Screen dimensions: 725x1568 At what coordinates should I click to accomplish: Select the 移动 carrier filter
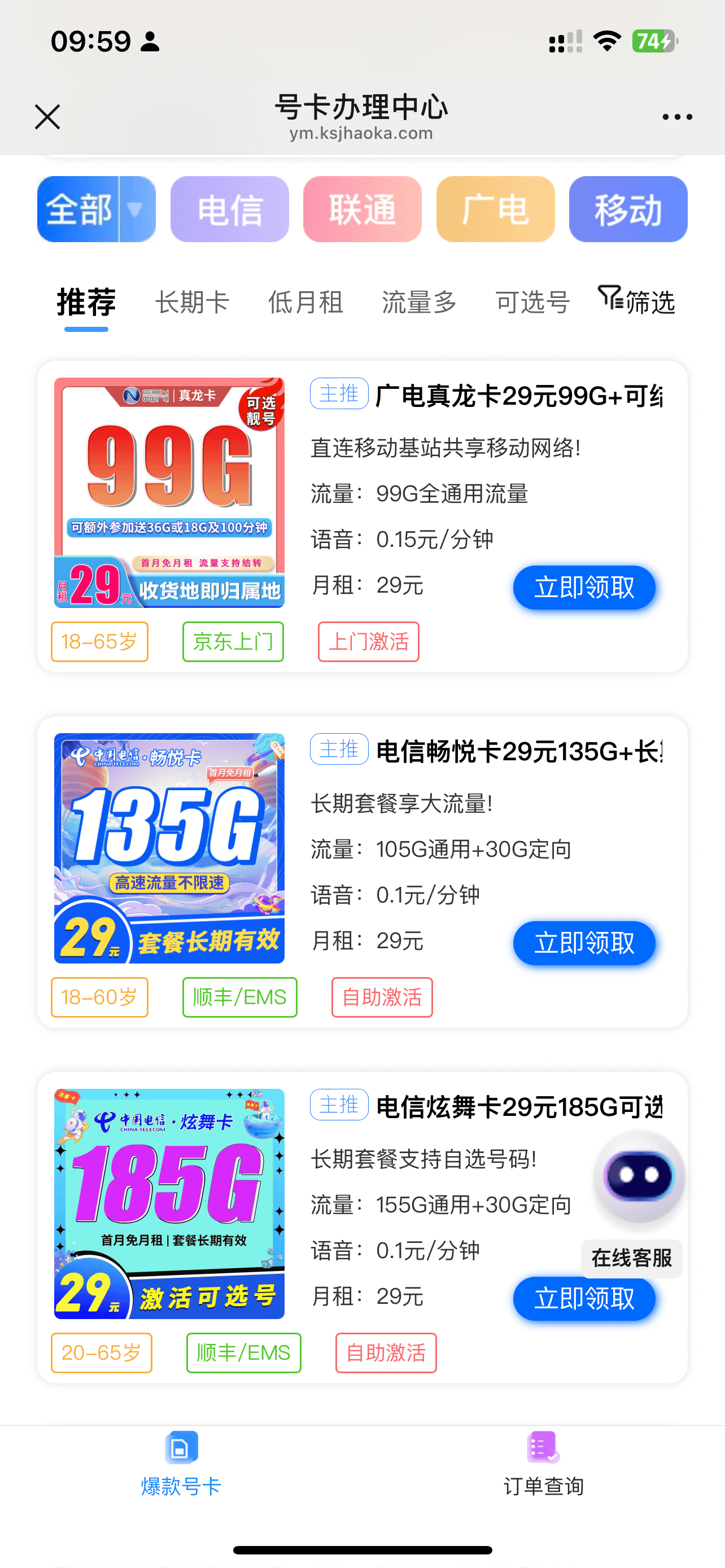628,209
